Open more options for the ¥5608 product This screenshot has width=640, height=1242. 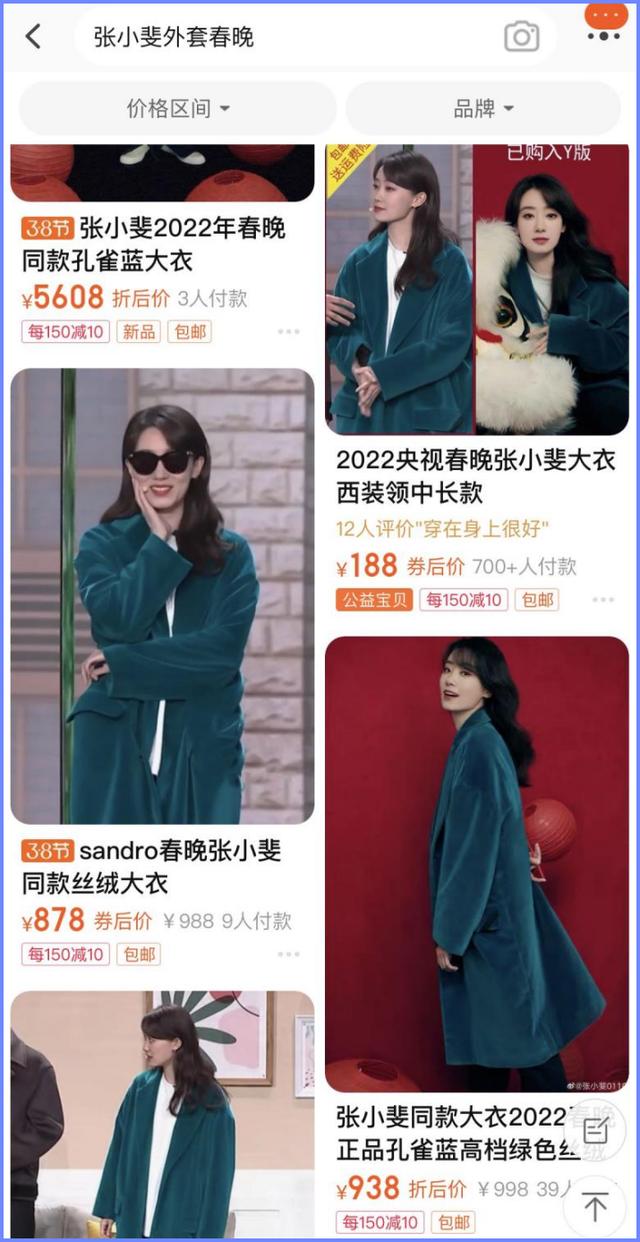pyautogui.click(x=288, y=331)
